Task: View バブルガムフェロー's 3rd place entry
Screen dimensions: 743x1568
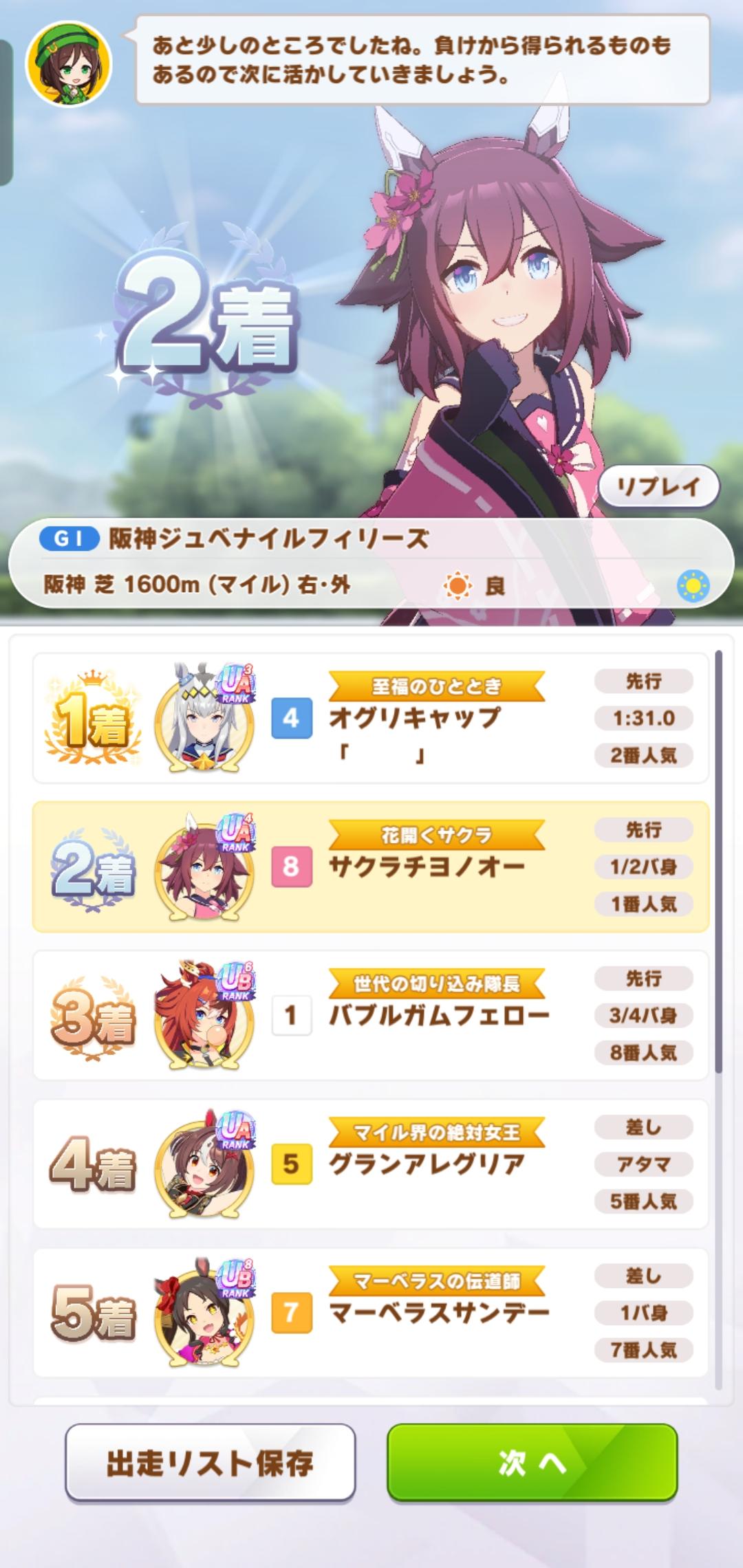Action: pyautogui.click(x=370, y=1015)
